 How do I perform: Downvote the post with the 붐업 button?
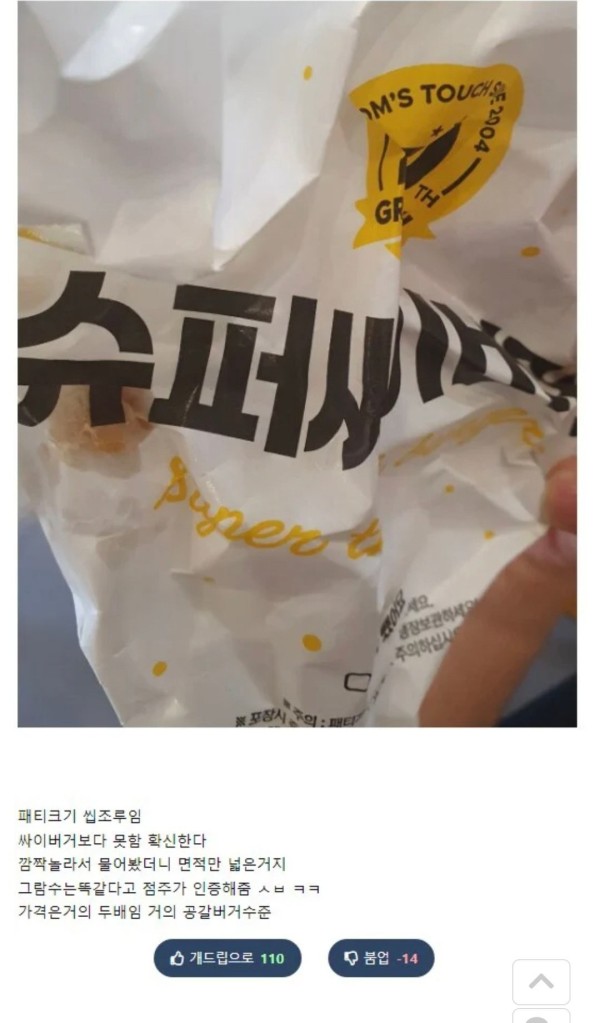tap(381, 958)
